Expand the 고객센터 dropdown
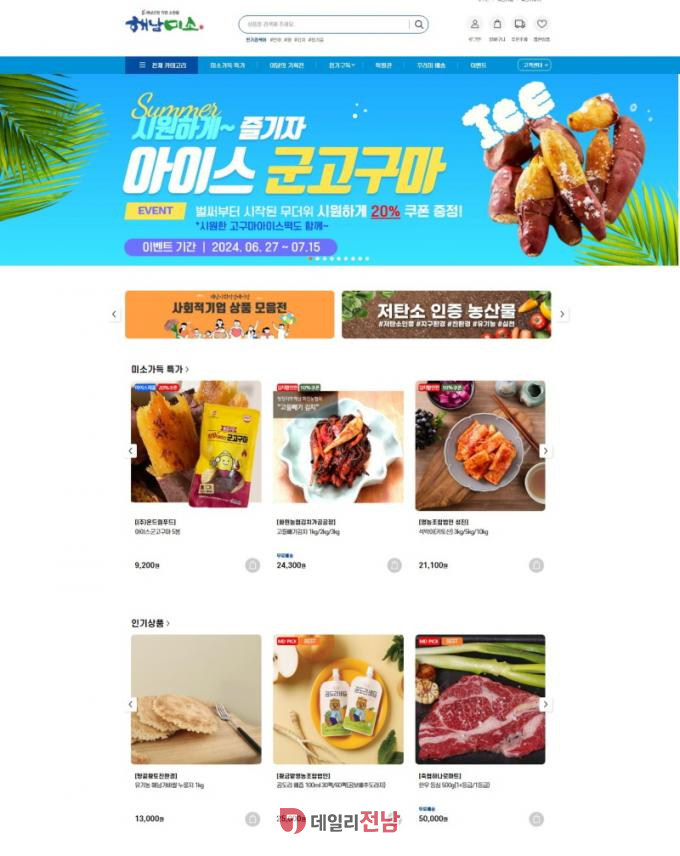 (x=534, y=65)
